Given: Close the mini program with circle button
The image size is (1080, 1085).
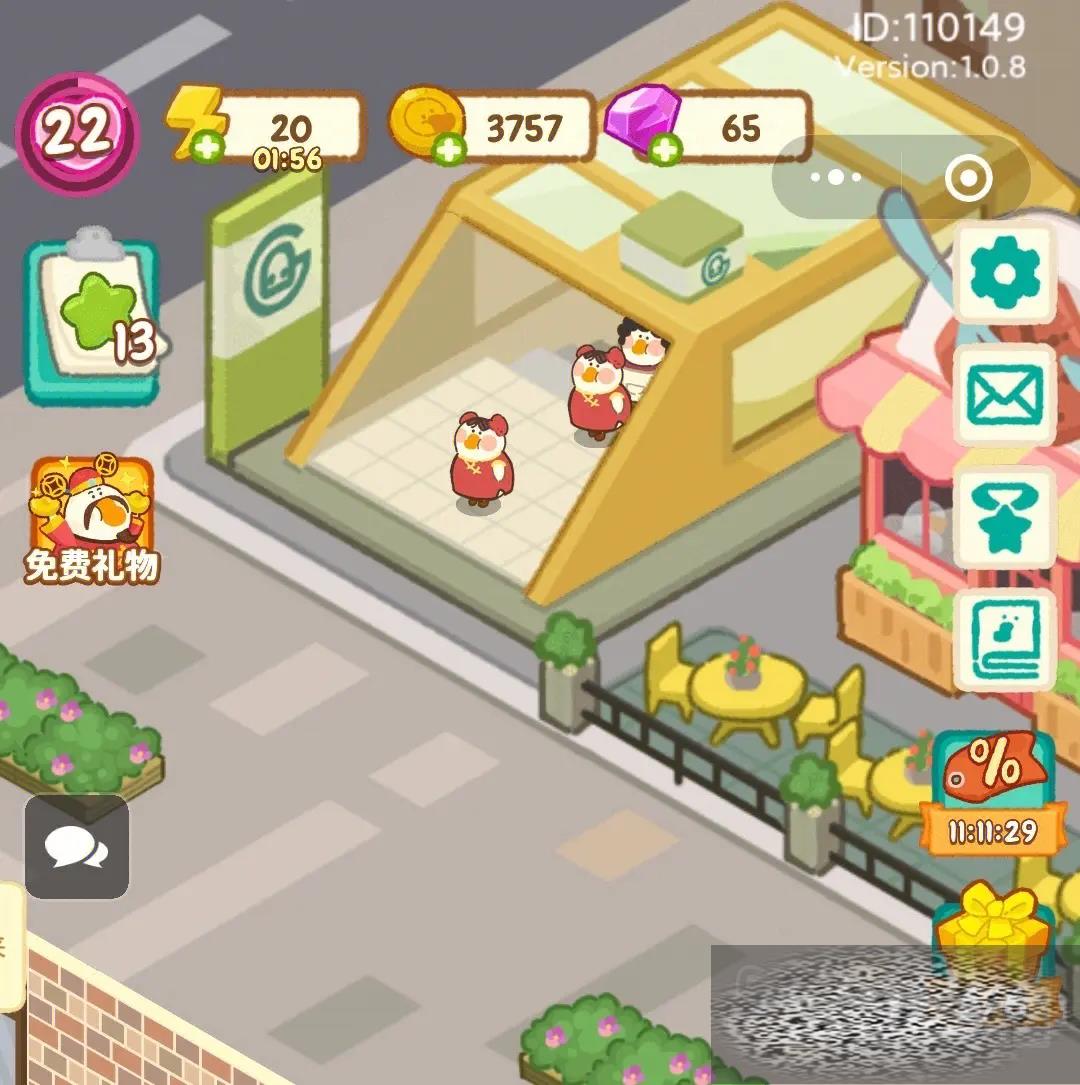Looking at the screenshot, I should pos(968,178).
